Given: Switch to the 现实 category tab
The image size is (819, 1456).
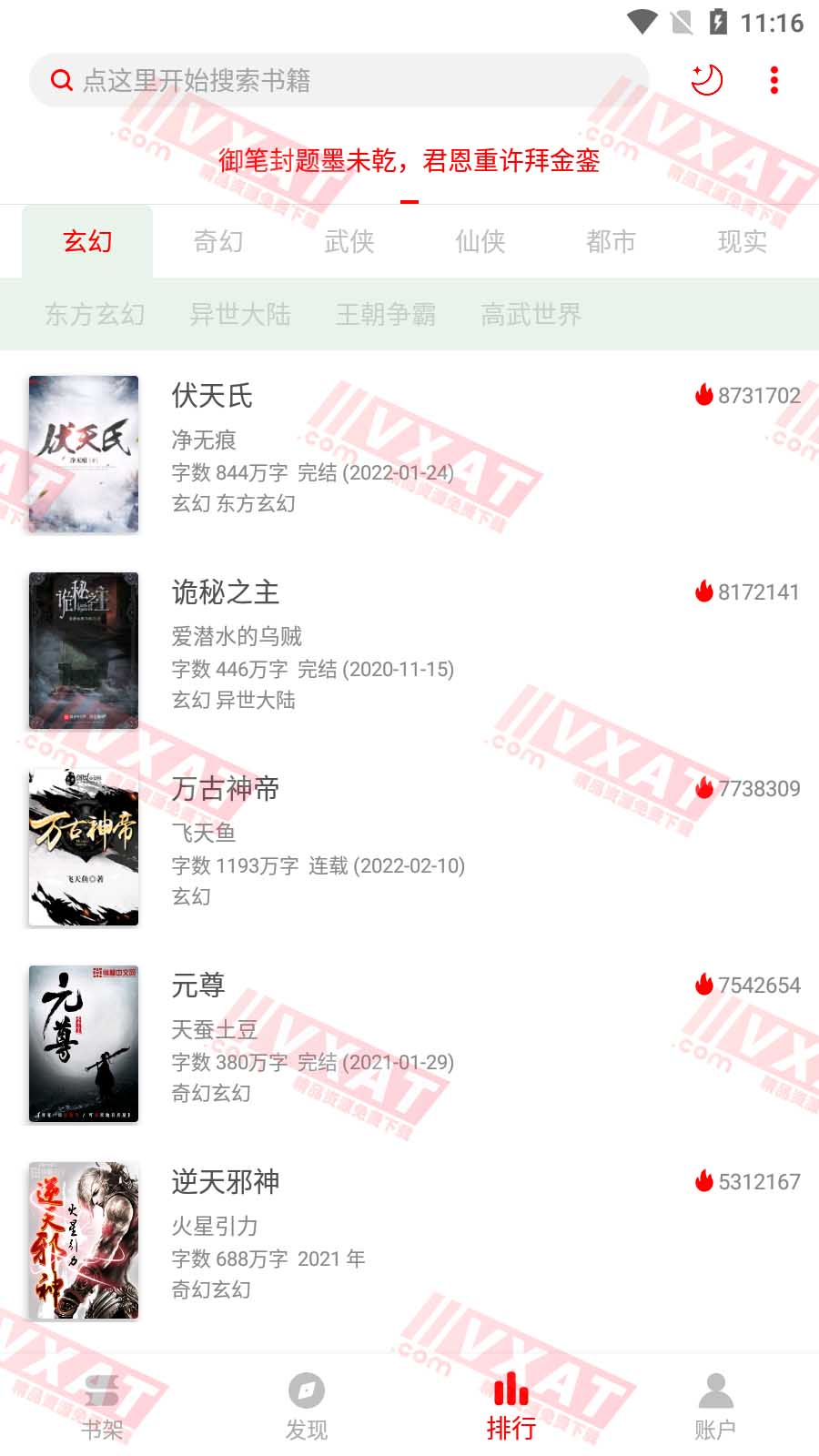Looking at the screenshot, I should [742, 242].
